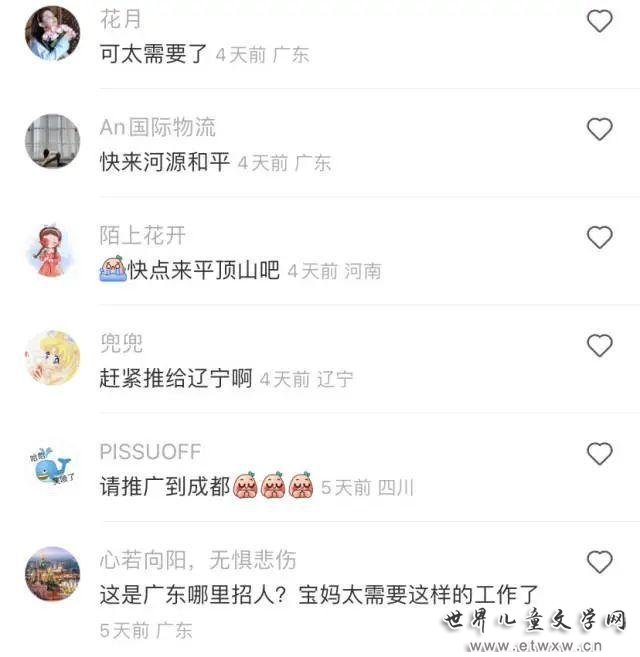Like An国际物流's comment
The height and width of the screenshot is (657, 640).
[x=599, y=129]
